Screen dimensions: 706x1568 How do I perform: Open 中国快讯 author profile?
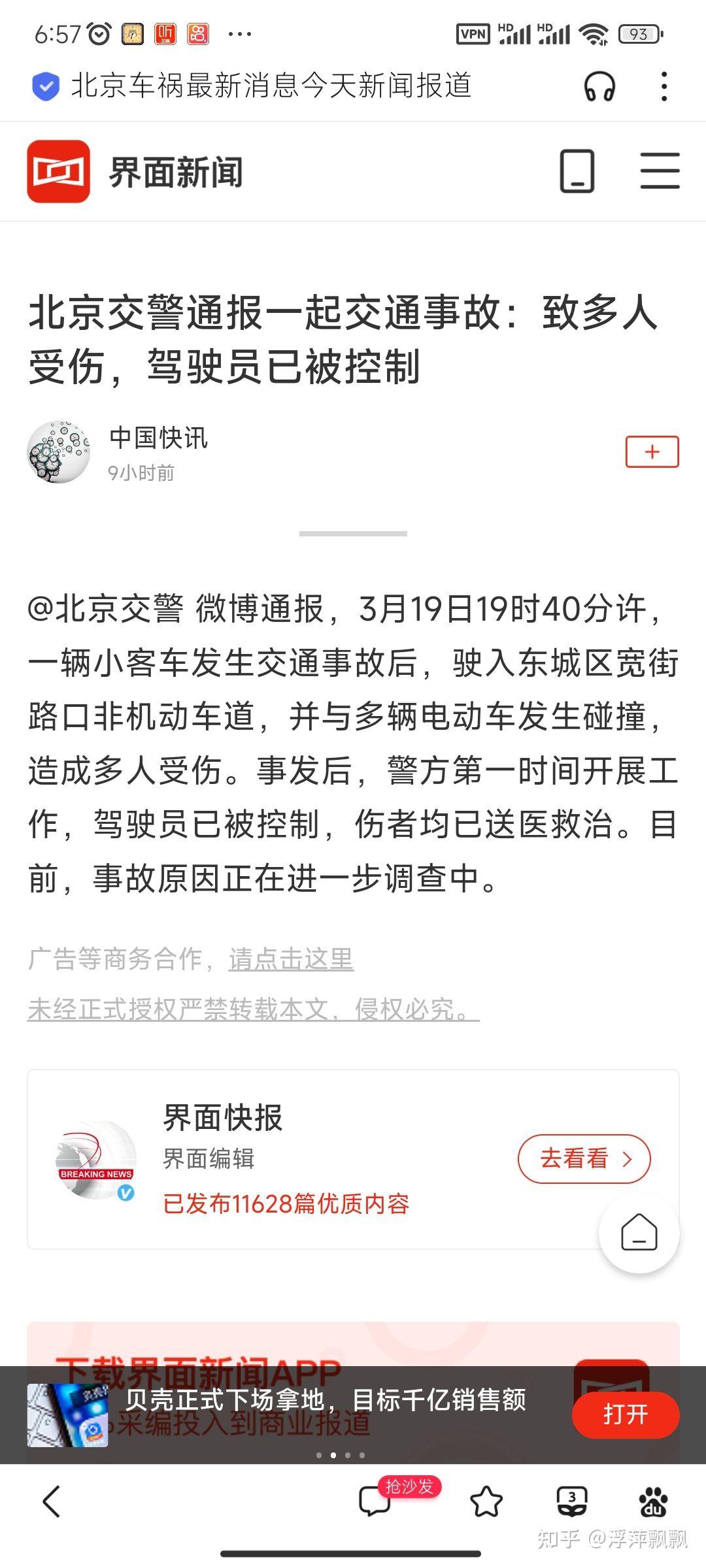(x=158, y=438)
